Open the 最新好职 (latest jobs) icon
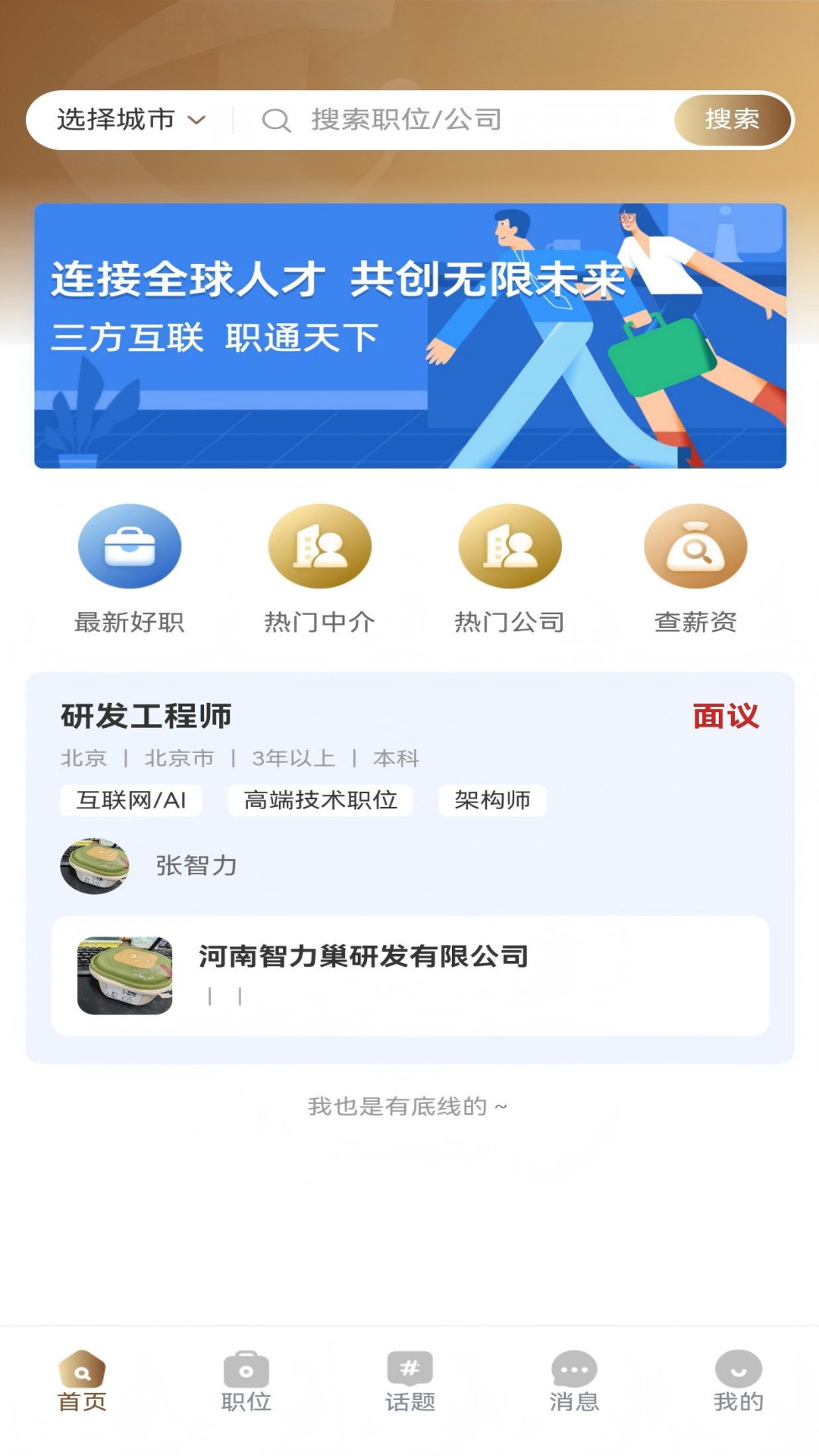The height and width of the screenshot is (1456, 819). coord(129,546)
